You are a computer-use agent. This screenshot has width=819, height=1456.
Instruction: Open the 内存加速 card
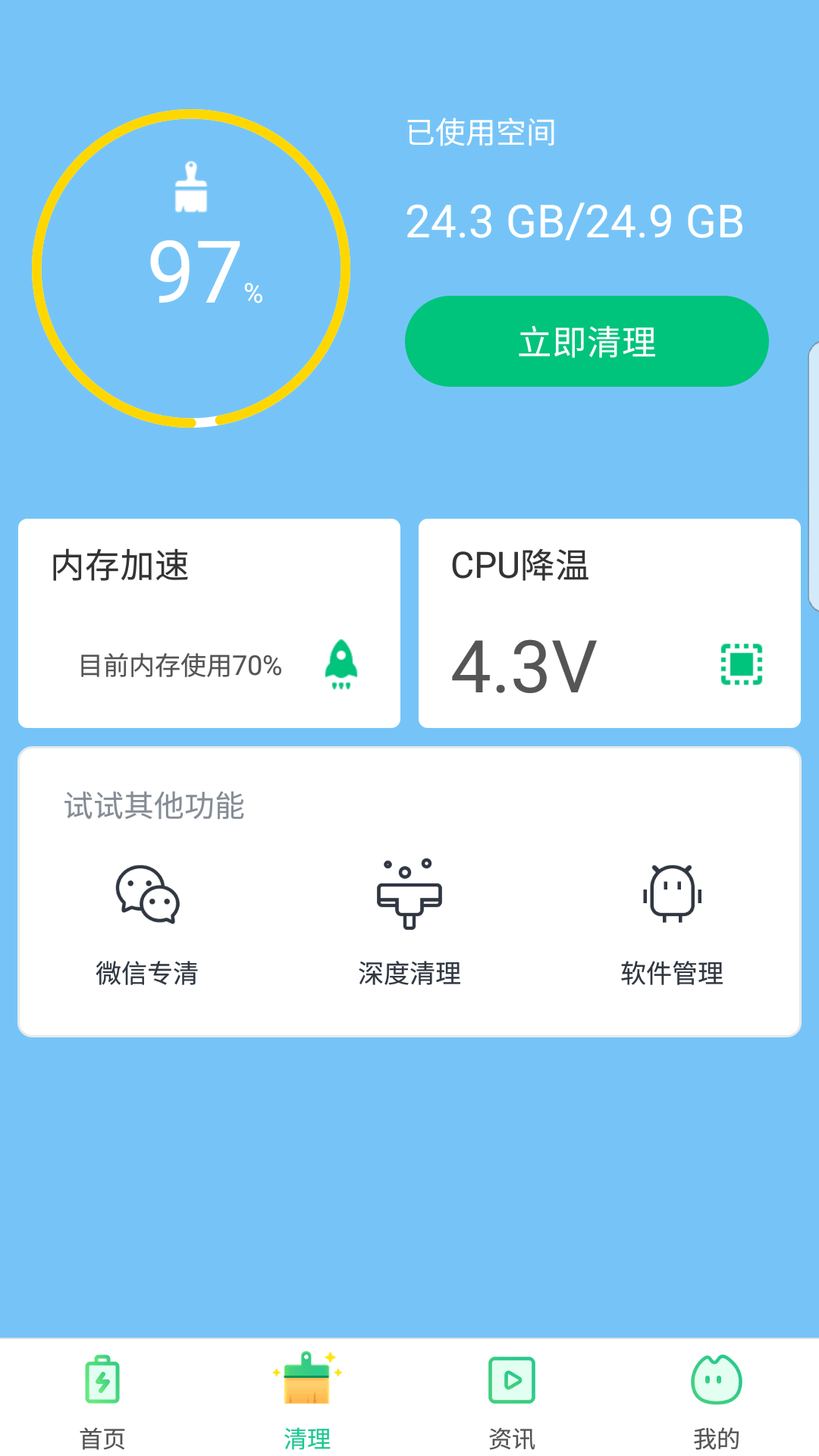(x=209, y=623)
